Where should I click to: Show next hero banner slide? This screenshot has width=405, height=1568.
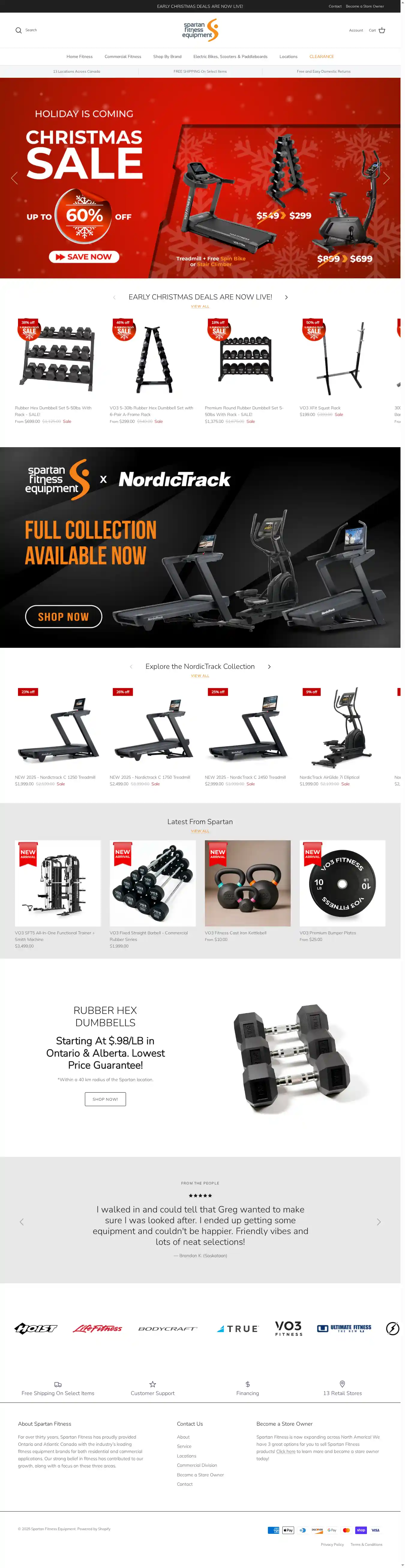pyautogui.click(x=385, y=178)
